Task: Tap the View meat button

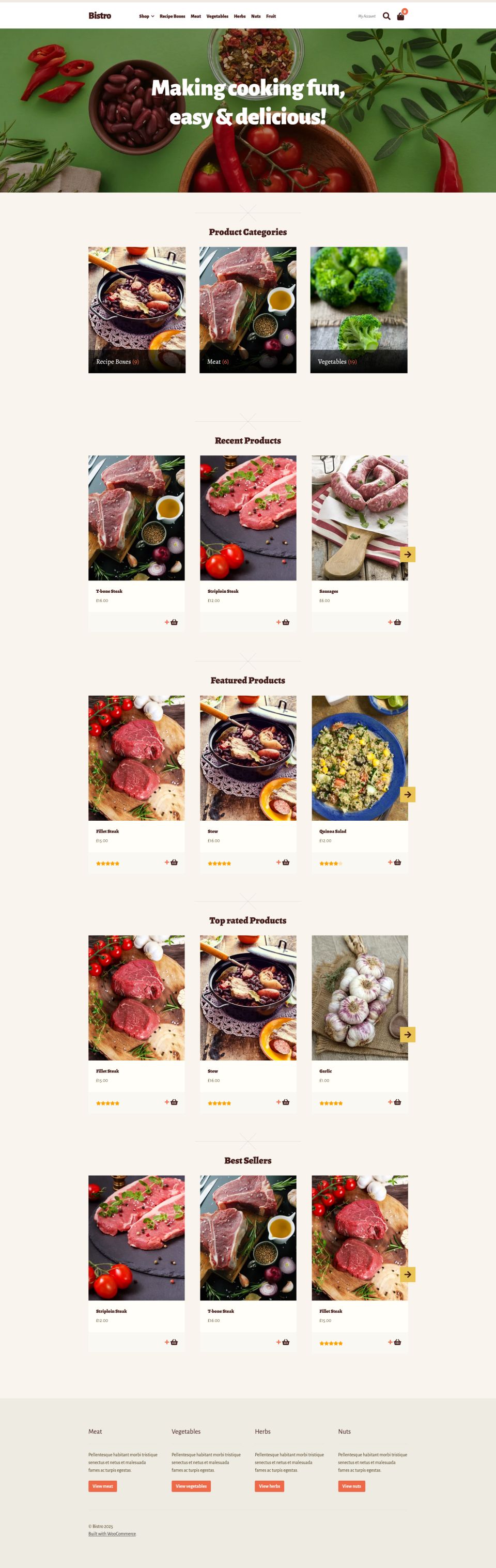Action: 102,1486
